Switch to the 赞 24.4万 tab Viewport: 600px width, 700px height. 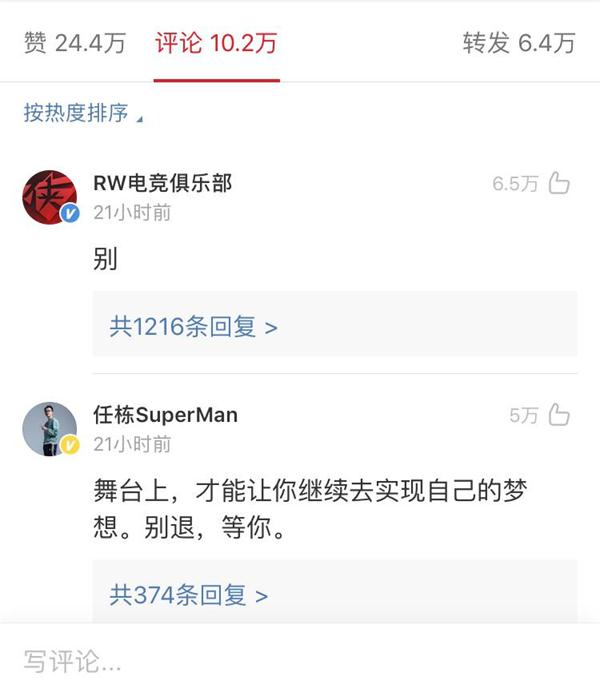pos(75,43)
